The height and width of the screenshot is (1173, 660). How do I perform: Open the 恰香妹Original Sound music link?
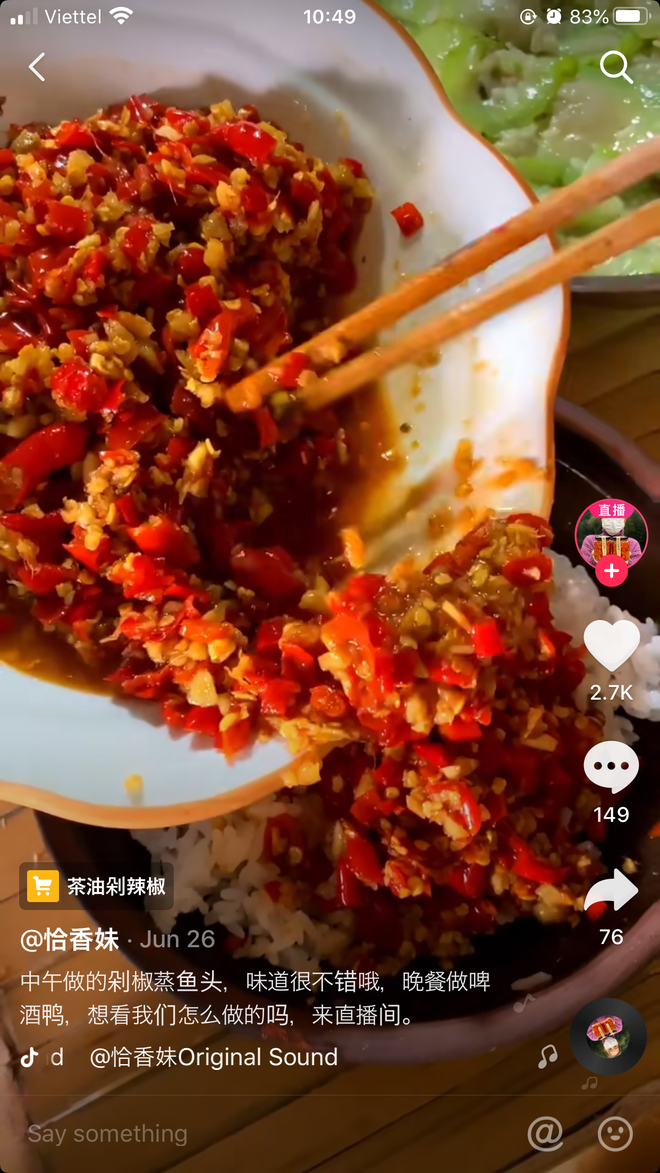(x=213, y=1057)
